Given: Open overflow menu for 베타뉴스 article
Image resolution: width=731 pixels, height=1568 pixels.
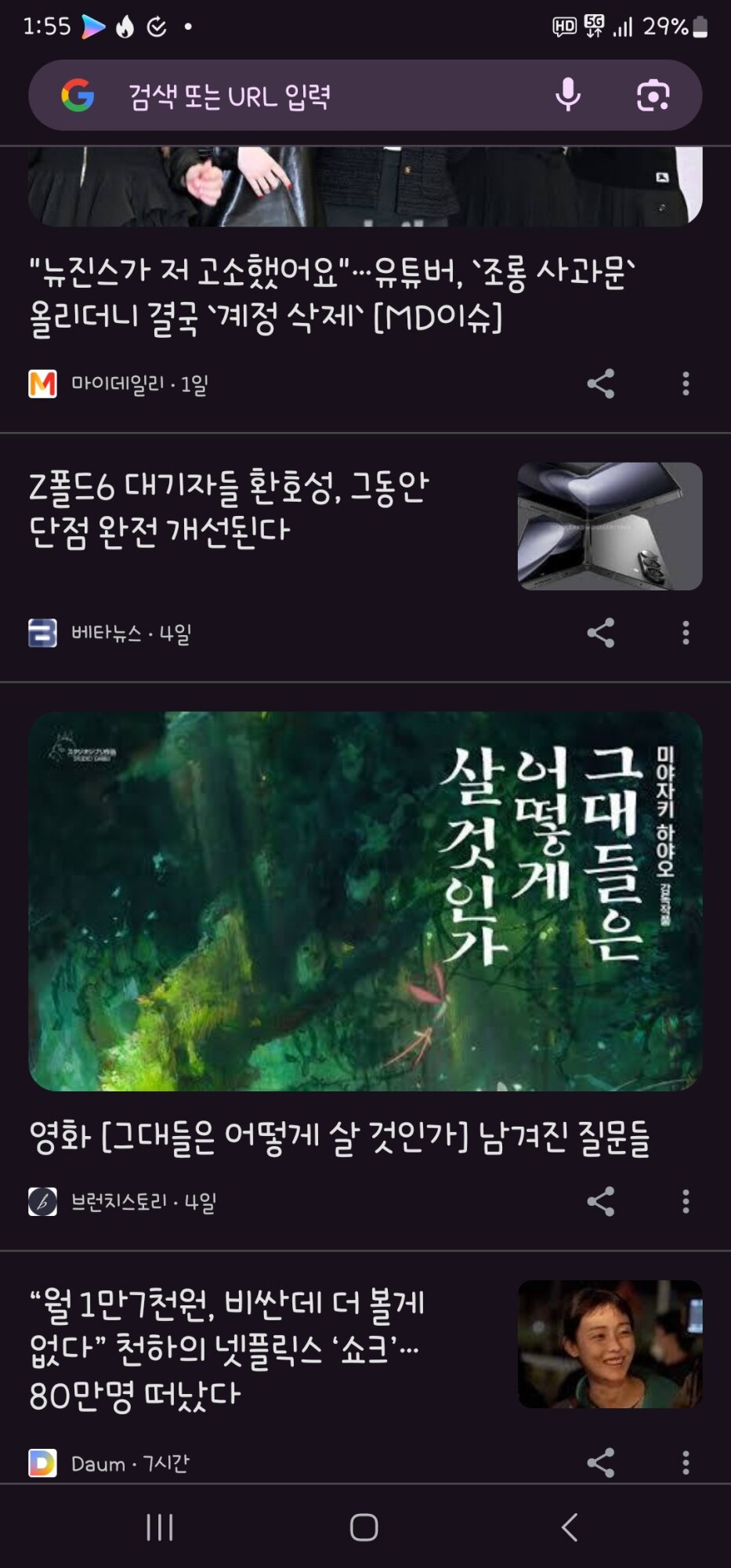Looking at the screenshot, I should coord(686,633).
